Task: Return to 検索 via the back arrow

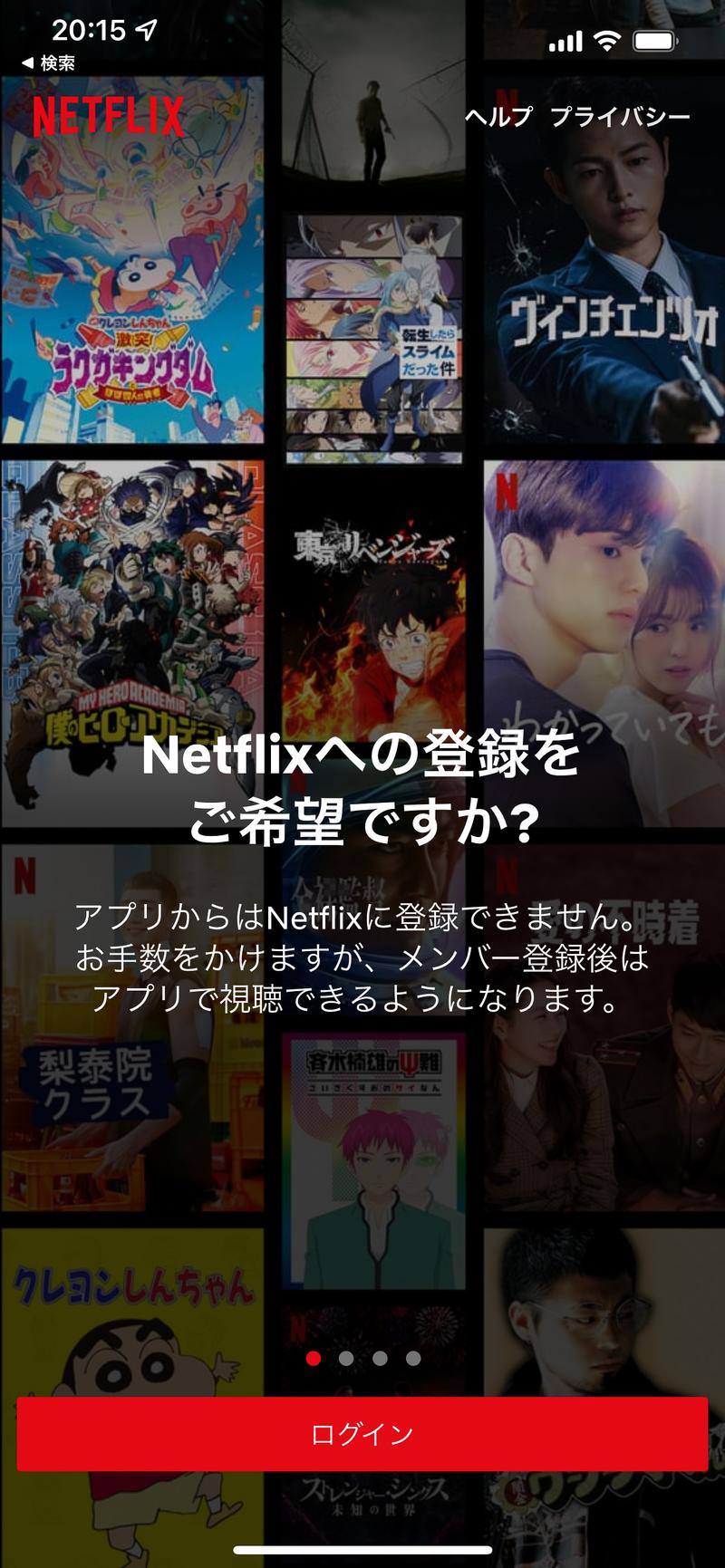Action: pos(48,63)
